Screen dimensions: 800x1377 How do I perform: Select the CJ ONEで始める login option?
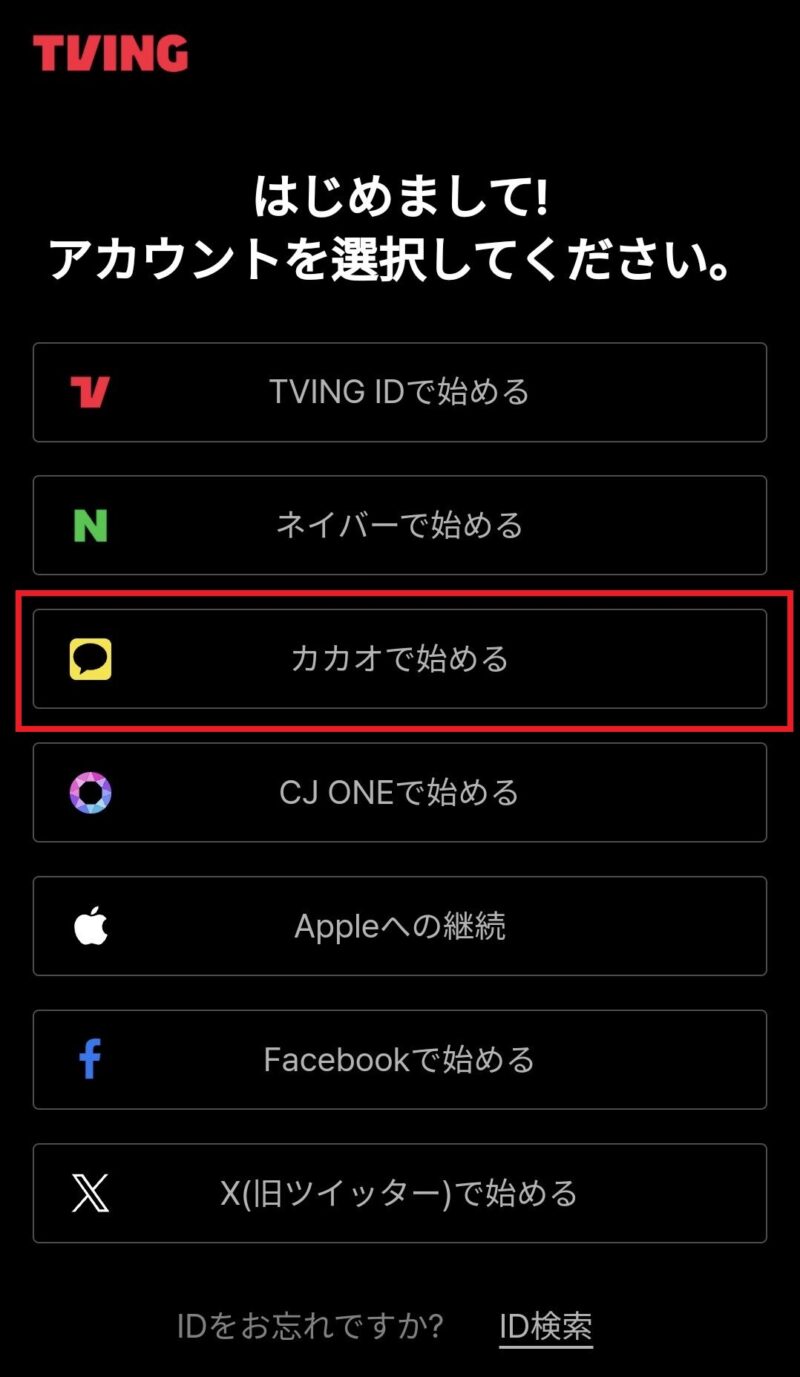click(400, 793)
